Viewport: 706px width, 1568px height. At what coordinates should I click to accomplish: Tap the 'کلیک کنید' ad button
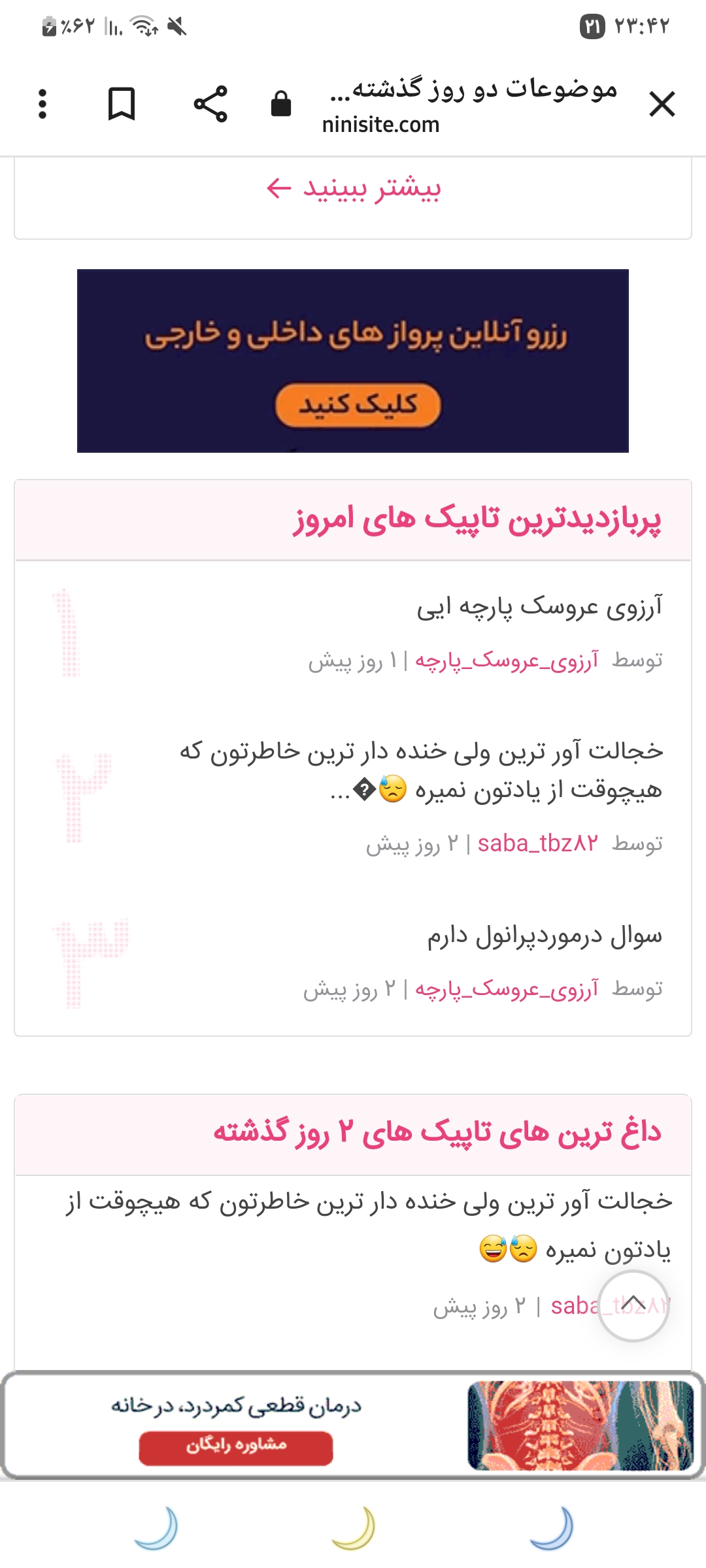click(x=358, y=406)
